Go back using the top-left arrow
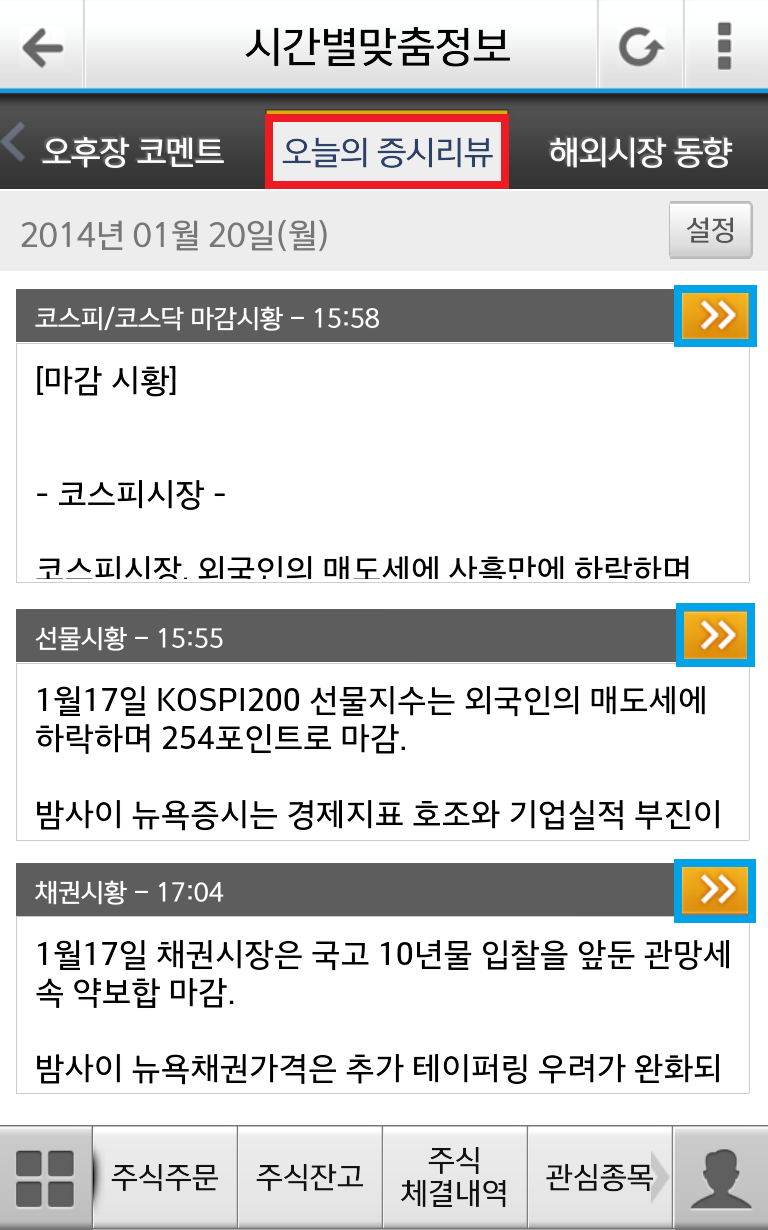 [x=41, y=46]
